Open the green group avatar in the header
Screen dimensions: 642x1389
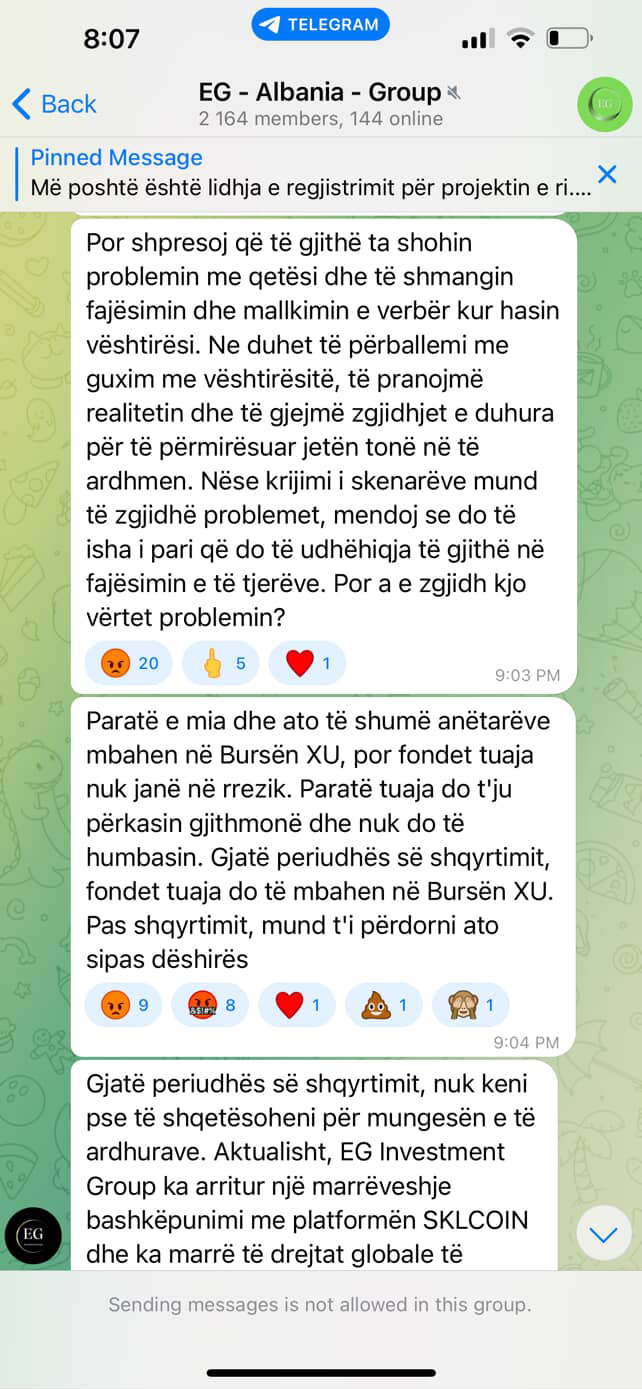[604, 104]
